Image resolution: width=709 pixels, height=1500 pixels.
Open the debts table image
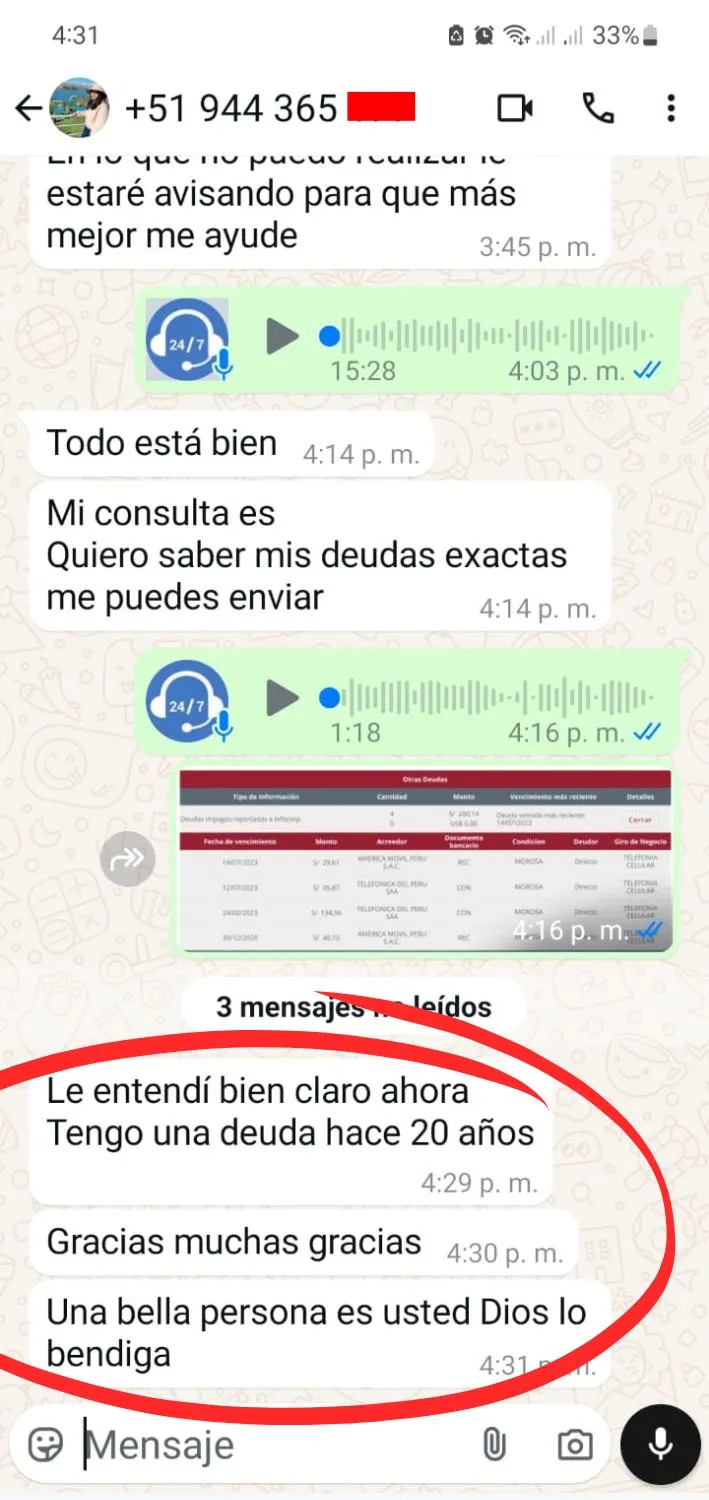click(x=425, y=859)
